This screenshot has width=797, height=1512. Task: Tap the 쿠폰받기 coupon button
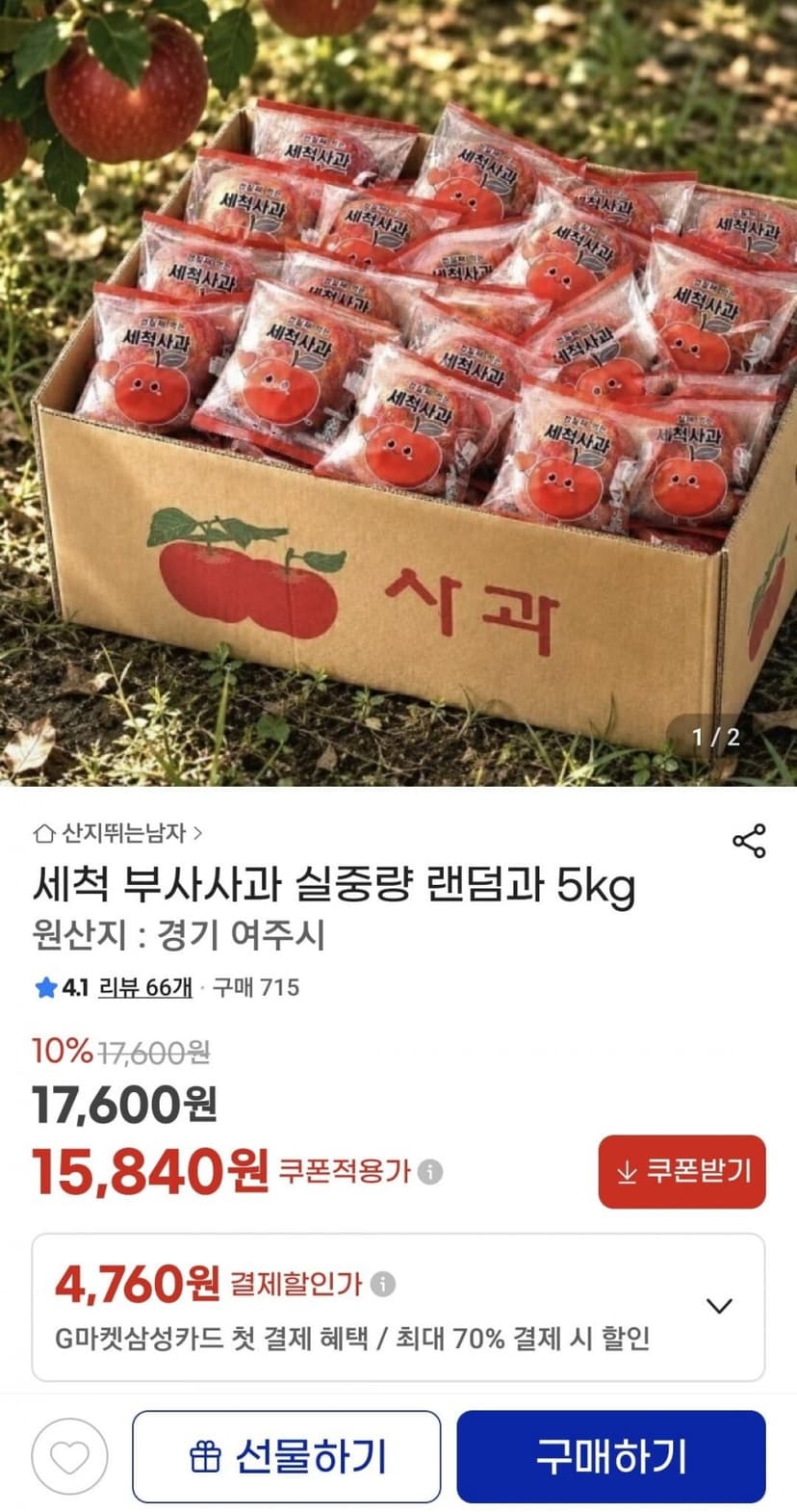pos(681,1171)
